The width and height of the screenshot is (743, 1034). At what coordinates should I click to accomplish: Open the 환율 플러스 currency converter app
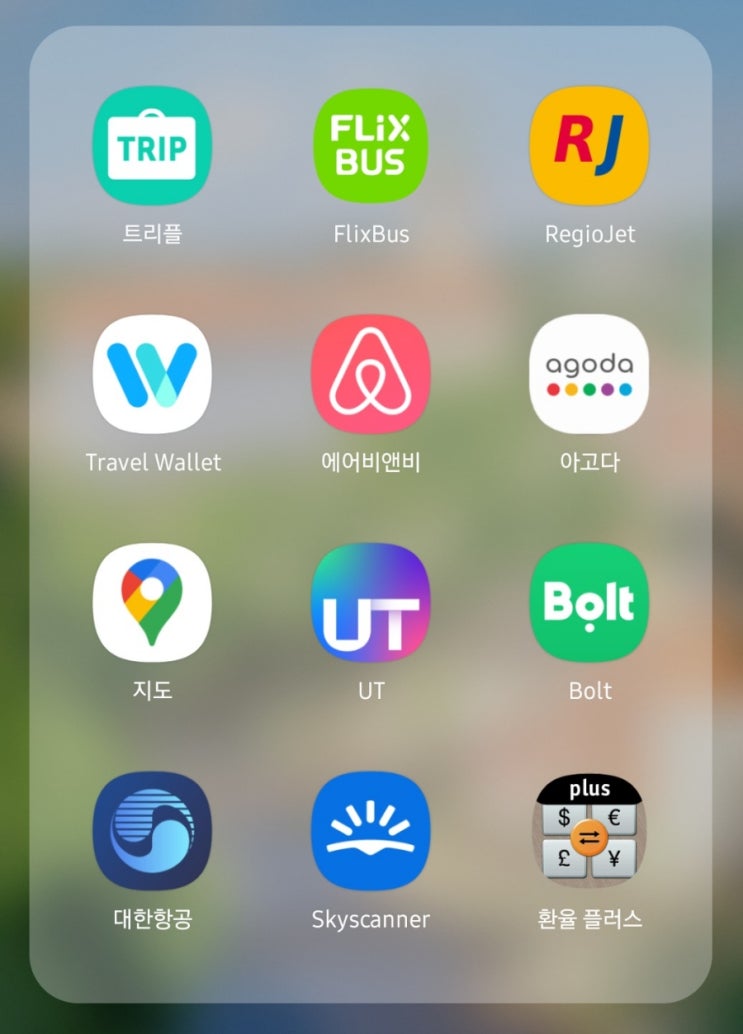589,830
